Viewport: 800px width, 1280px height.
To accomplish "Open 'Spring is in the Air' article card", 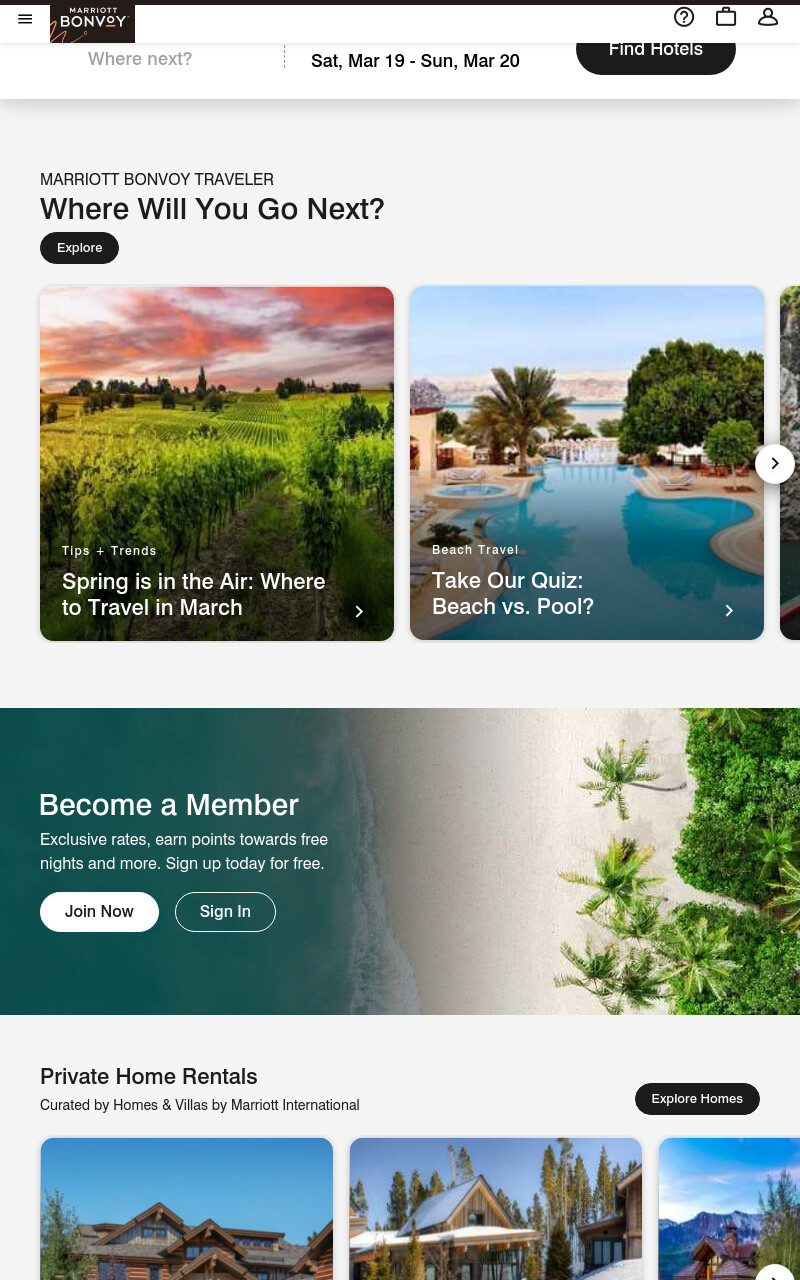I will coord(217,464).
